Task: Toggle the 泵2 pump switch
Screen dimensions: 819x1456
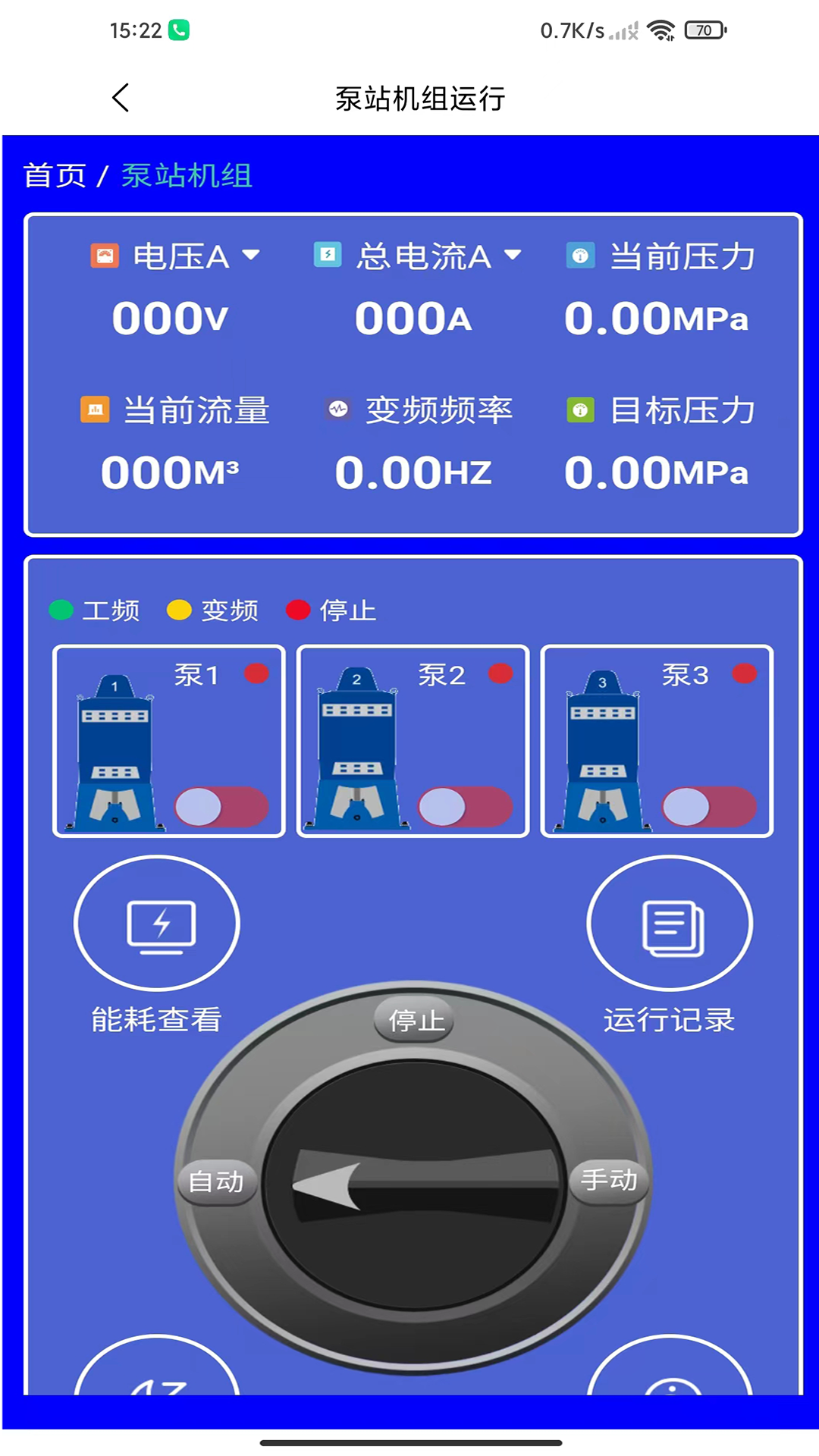Action: tap(464, 807)
